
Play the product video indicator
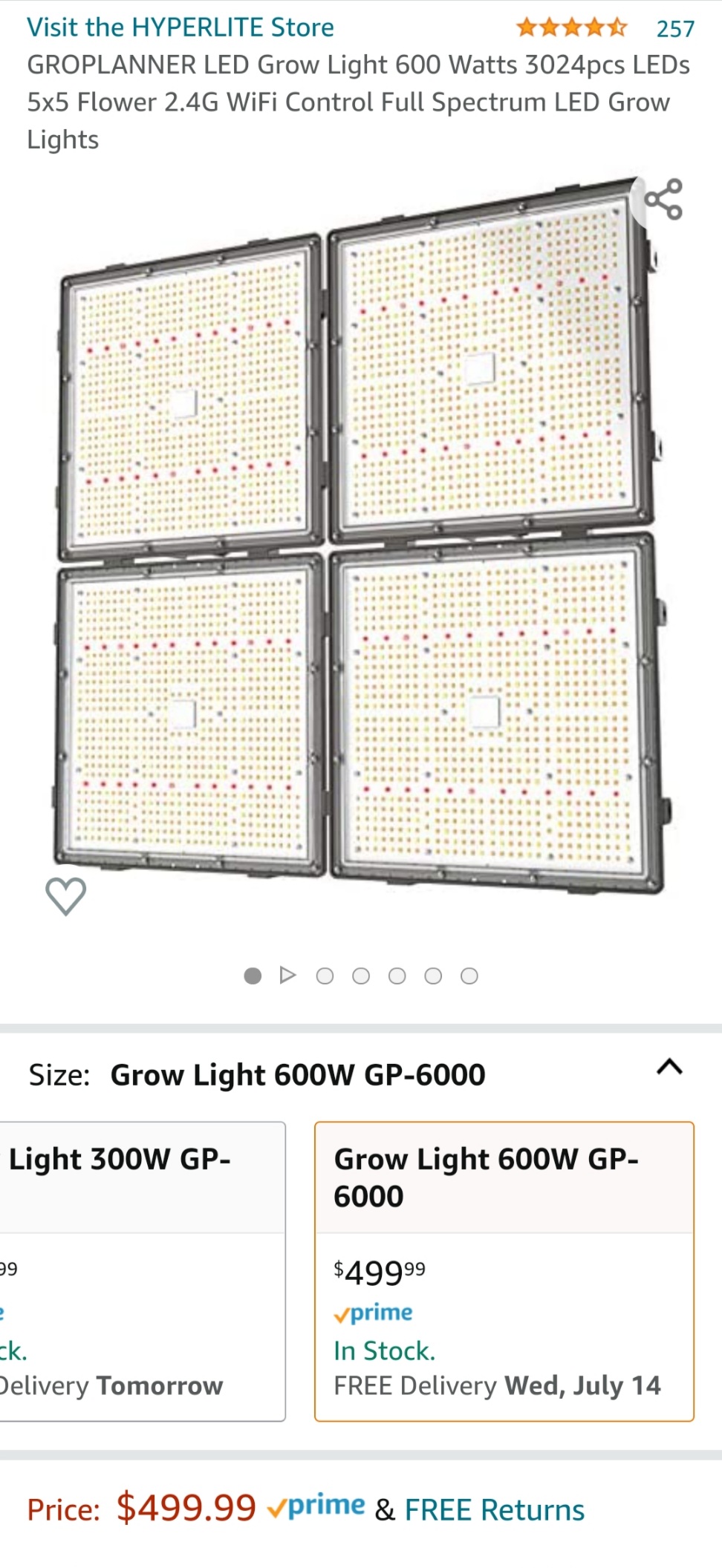(x=288, y=975)
